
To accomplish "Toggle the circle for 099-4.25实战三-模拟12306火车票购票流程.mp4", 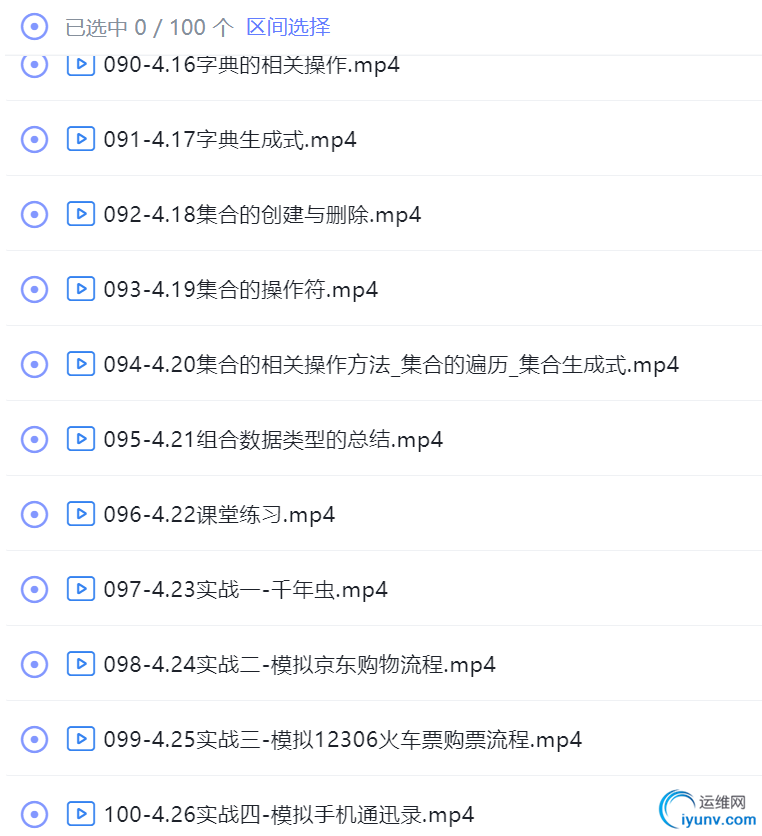I will tap(34, 739).
